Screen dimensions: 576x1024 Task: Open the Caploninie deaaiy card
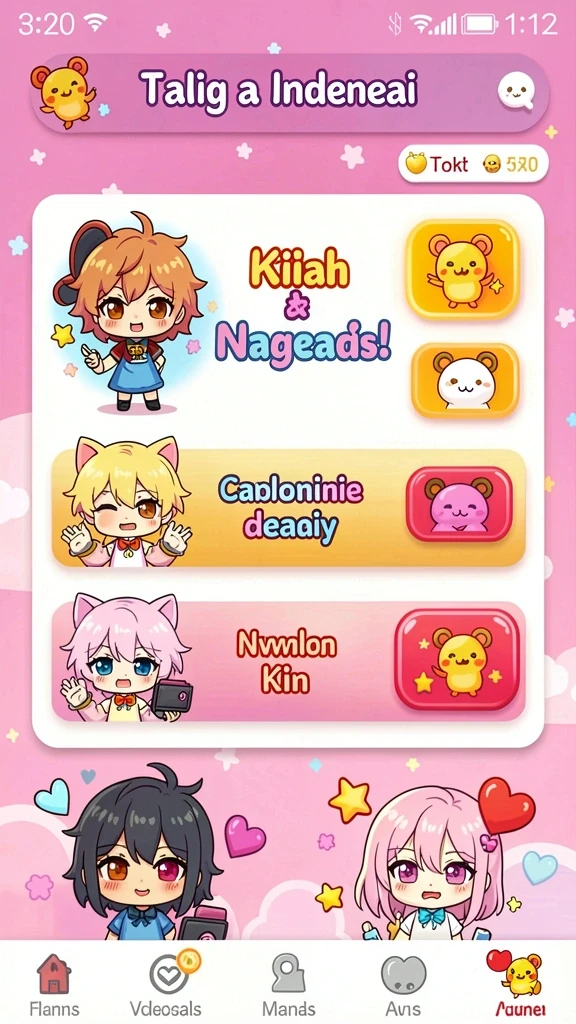coord(288,507)
